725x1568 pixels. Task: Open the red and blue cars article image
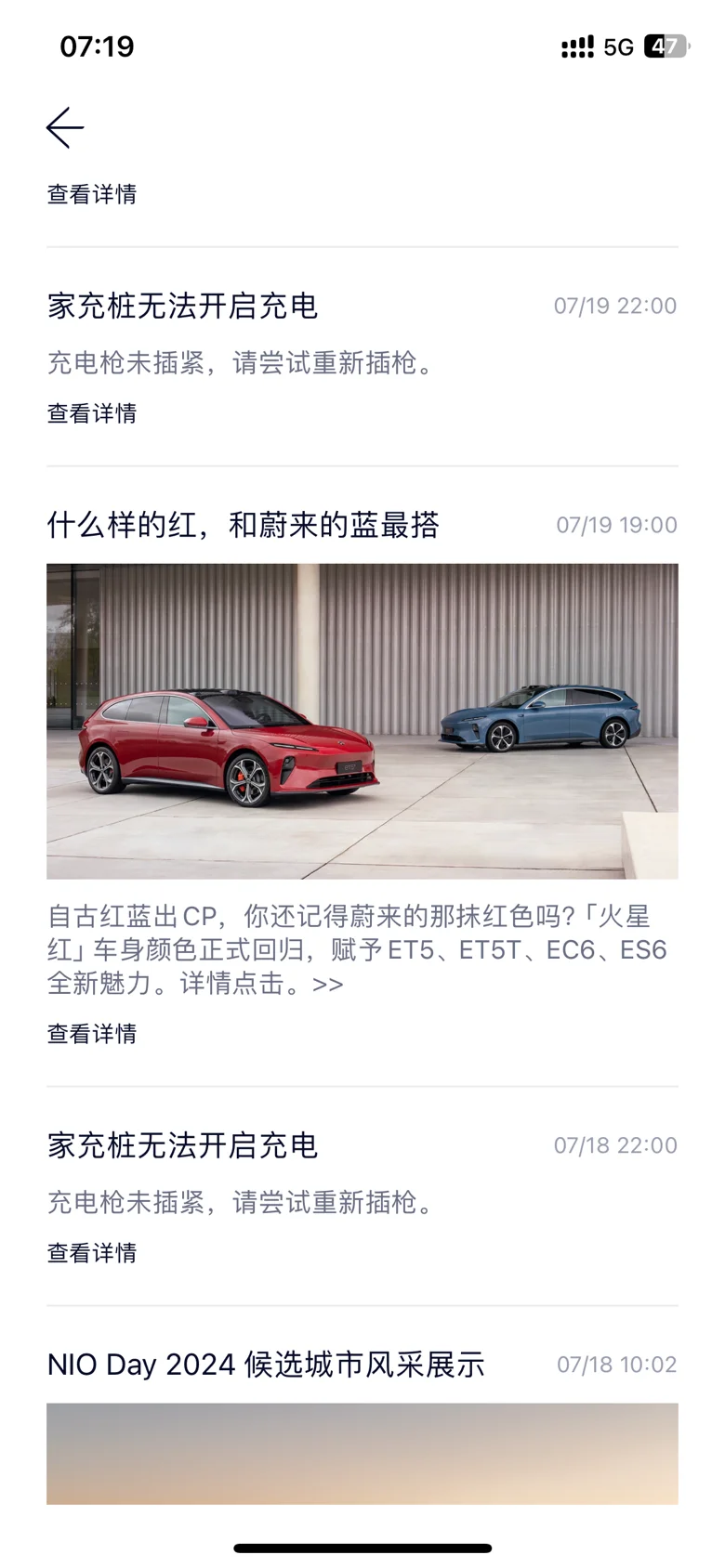click(362, 721)
